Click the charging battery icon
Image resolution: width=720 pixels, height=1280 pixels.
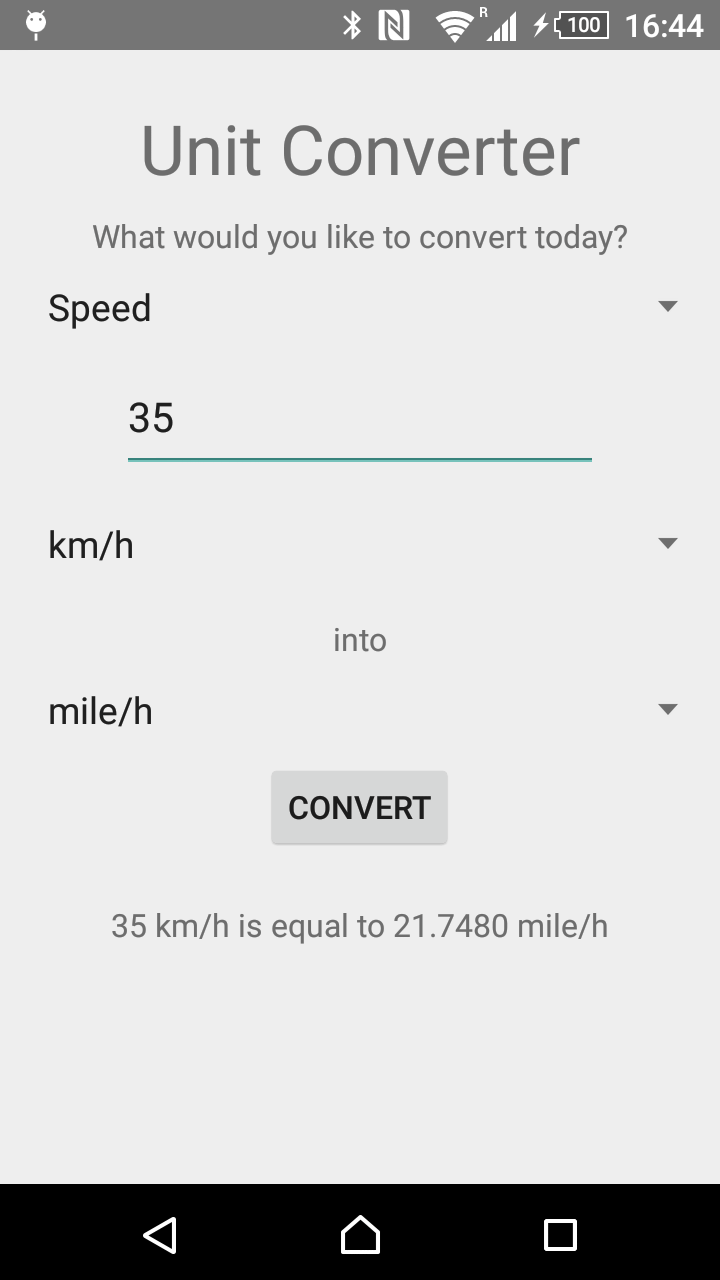(570, 25)
